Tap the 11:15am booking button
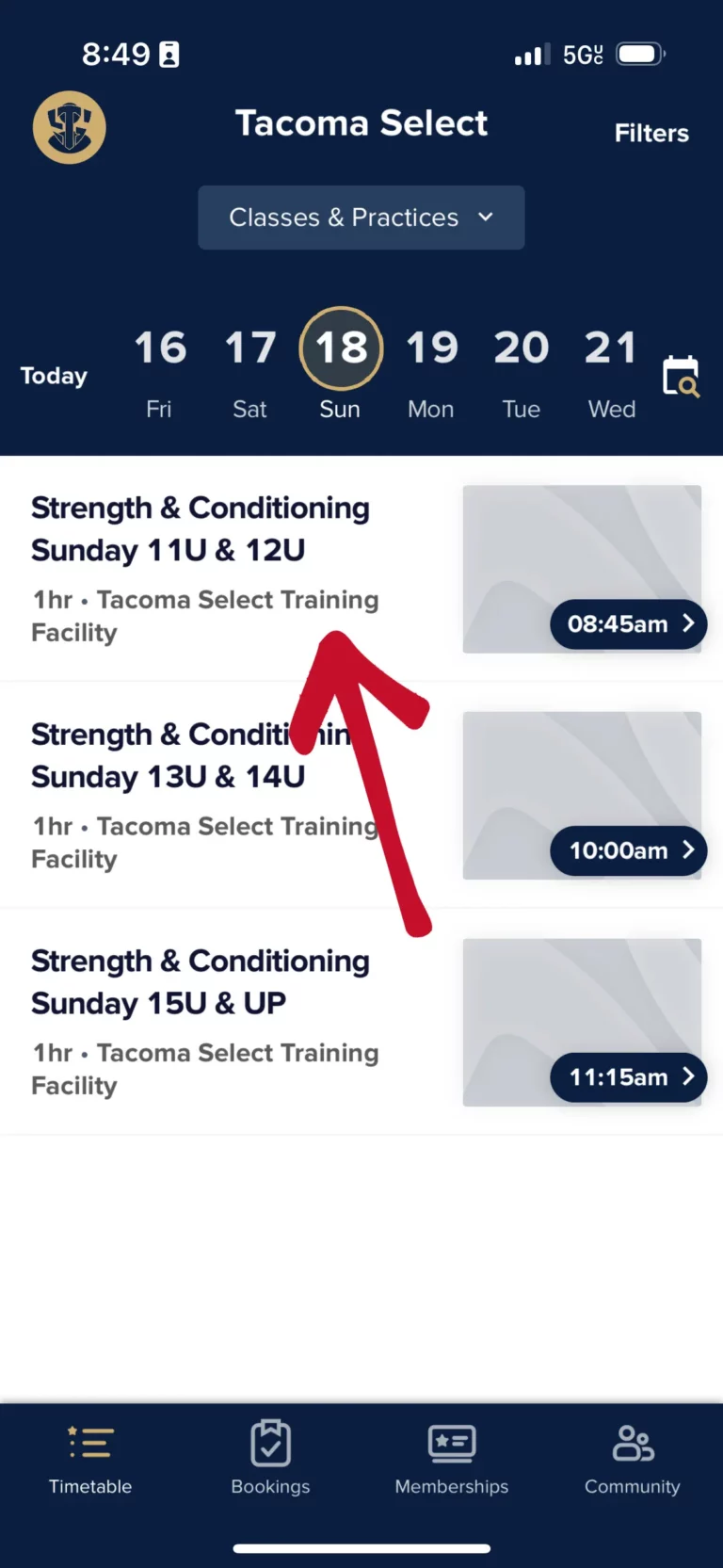Viewport: 723px width, 1568px height. click(629, 1077)
